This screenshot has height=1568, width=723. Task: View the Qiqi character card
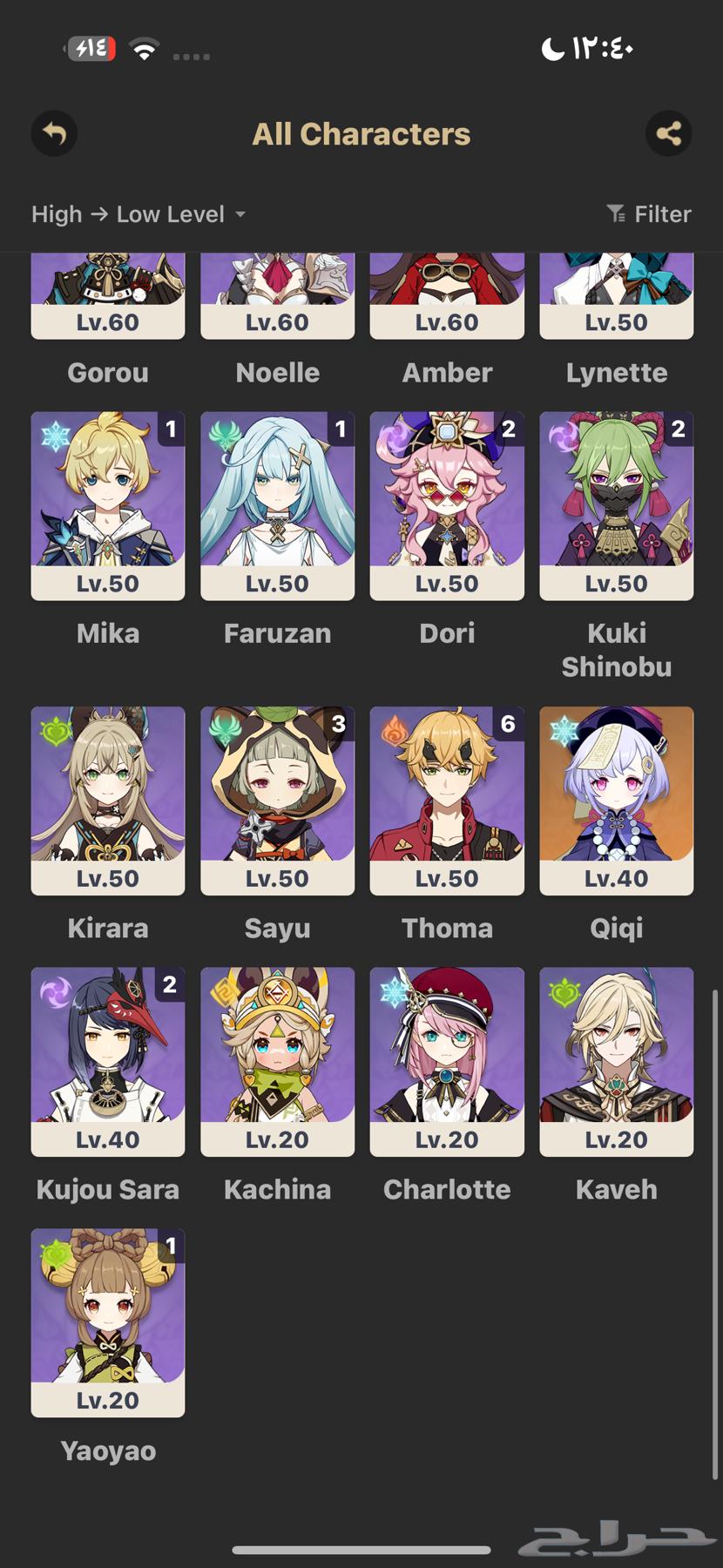(616, 800)
